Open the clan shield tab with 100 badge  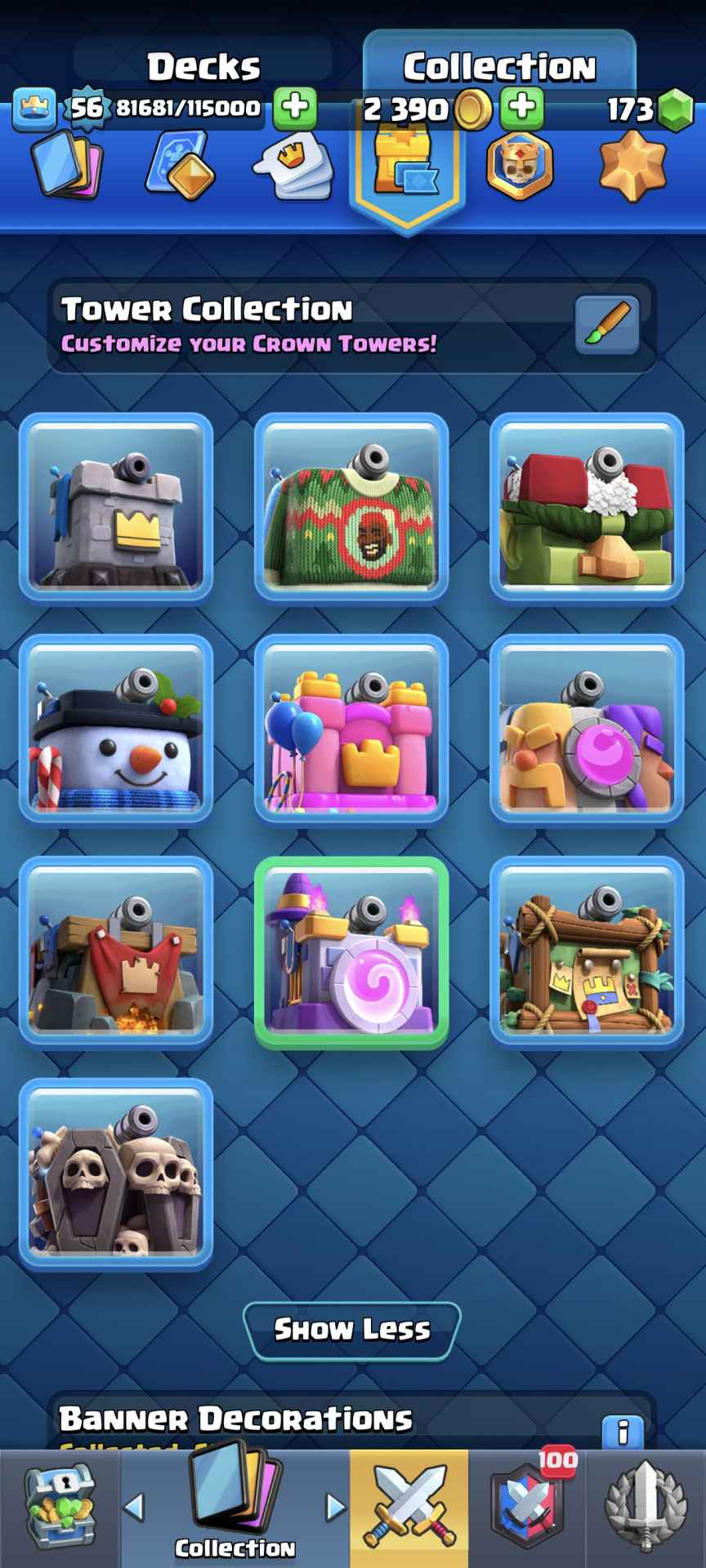coord(527,1508)
